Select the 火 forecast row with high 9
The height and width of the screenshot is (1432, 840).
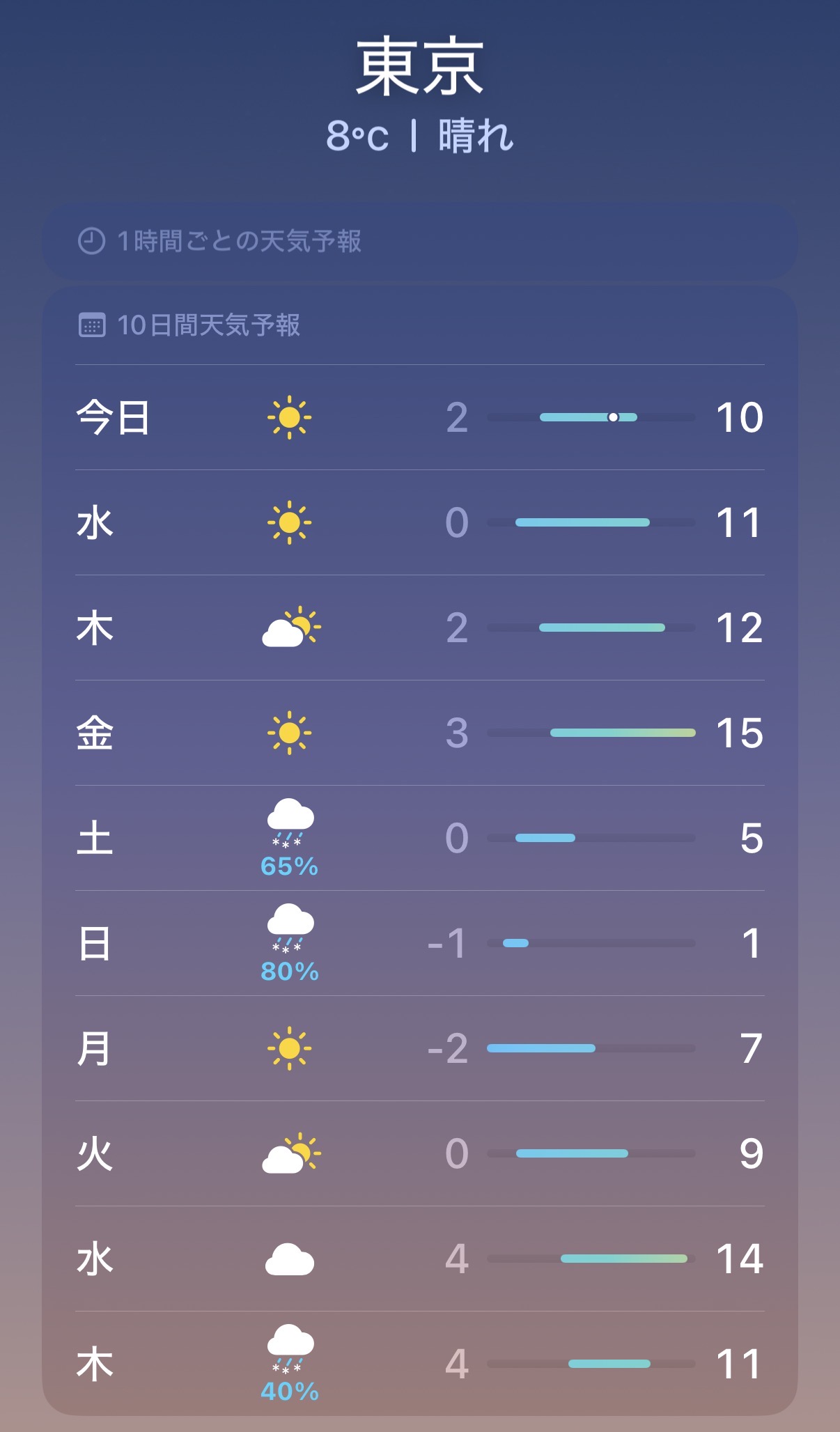click(419, 1154)
